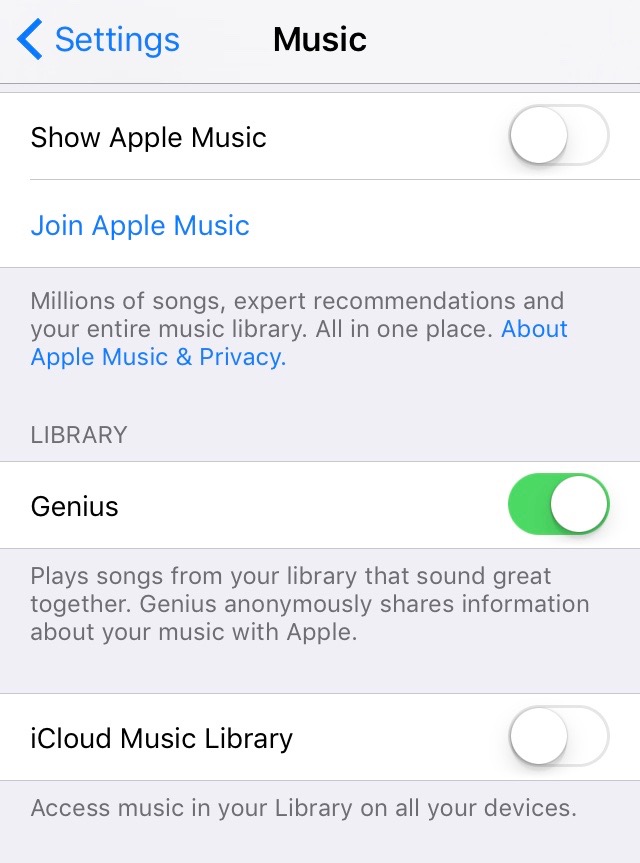640x863 pixels.
Task: Go back to Settings
Action: (x=98, y=40)
